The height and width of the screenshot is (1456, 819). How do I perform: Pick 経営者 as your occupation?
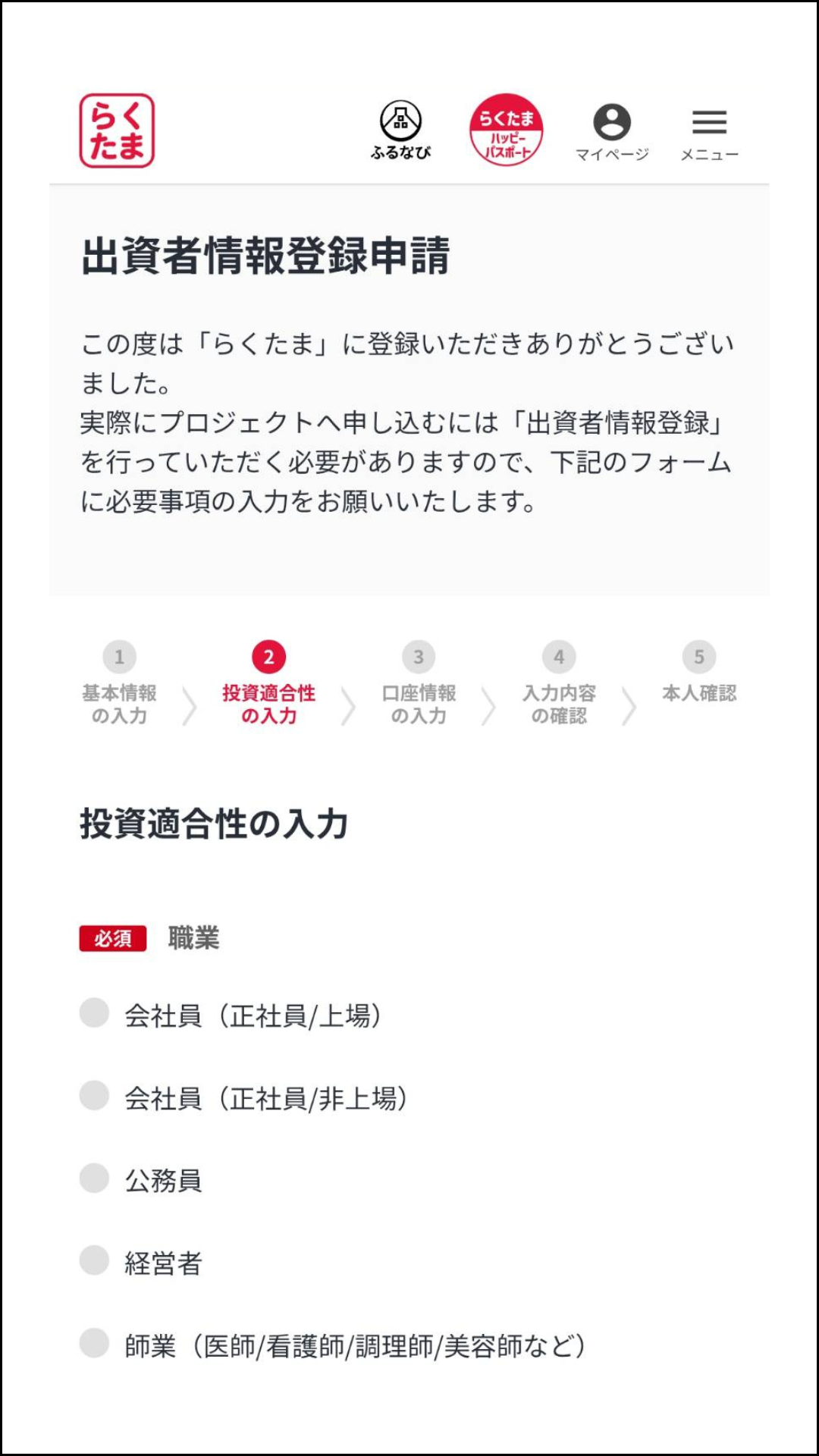point(95,1260)
